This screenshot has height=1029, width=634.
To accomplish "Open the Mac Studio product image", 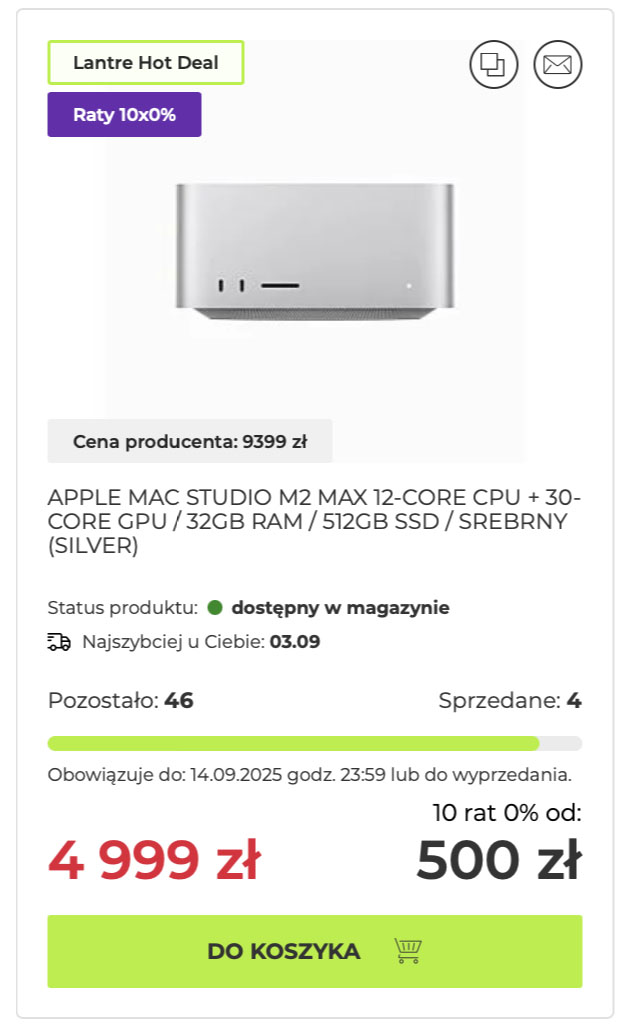I will 315,252.
